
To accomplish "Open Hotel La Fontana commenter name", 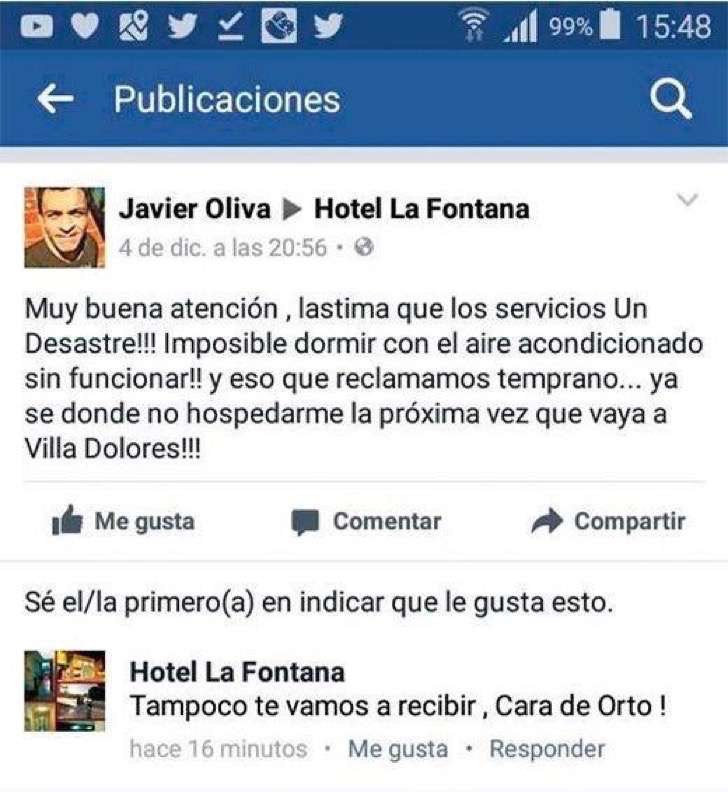I will pyautogui.click(x=237, y=671).
